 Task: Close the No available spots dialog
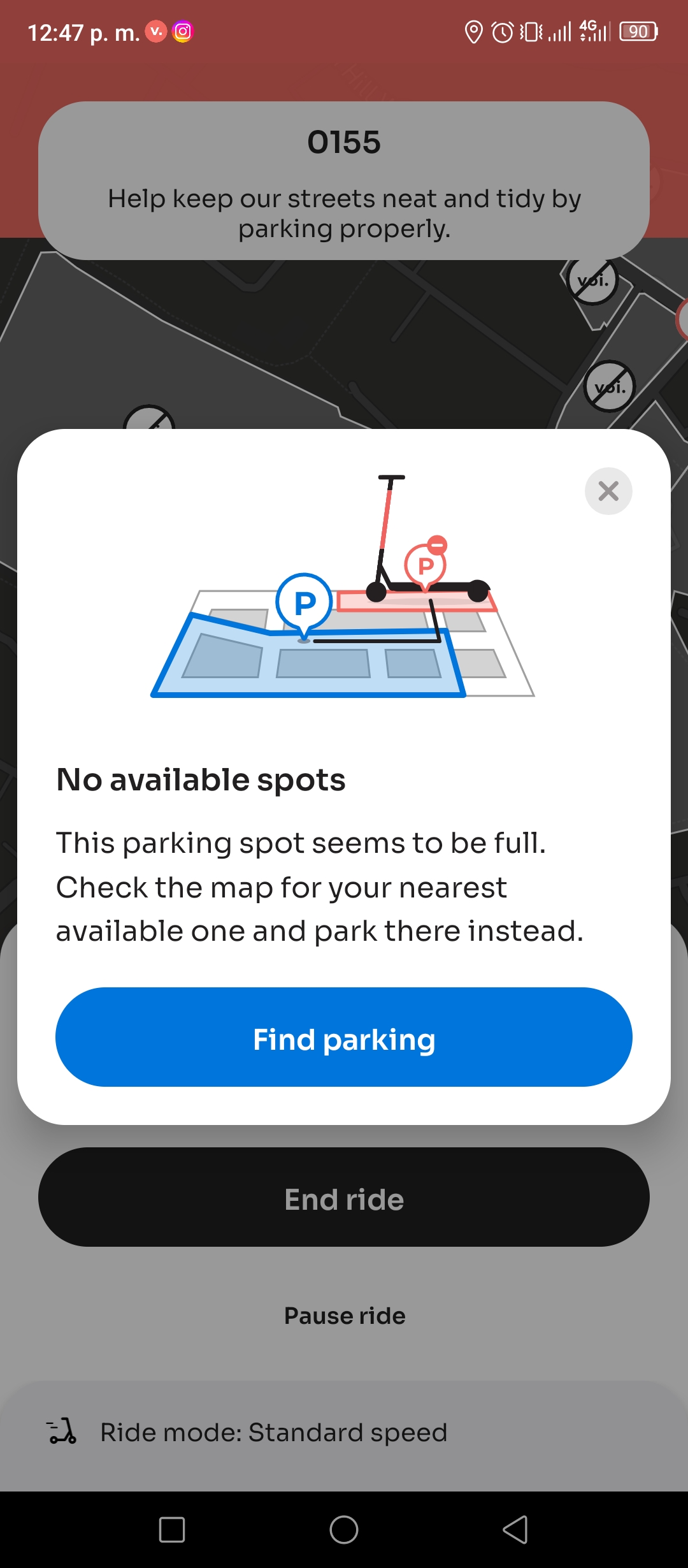(x=608, y=491)
